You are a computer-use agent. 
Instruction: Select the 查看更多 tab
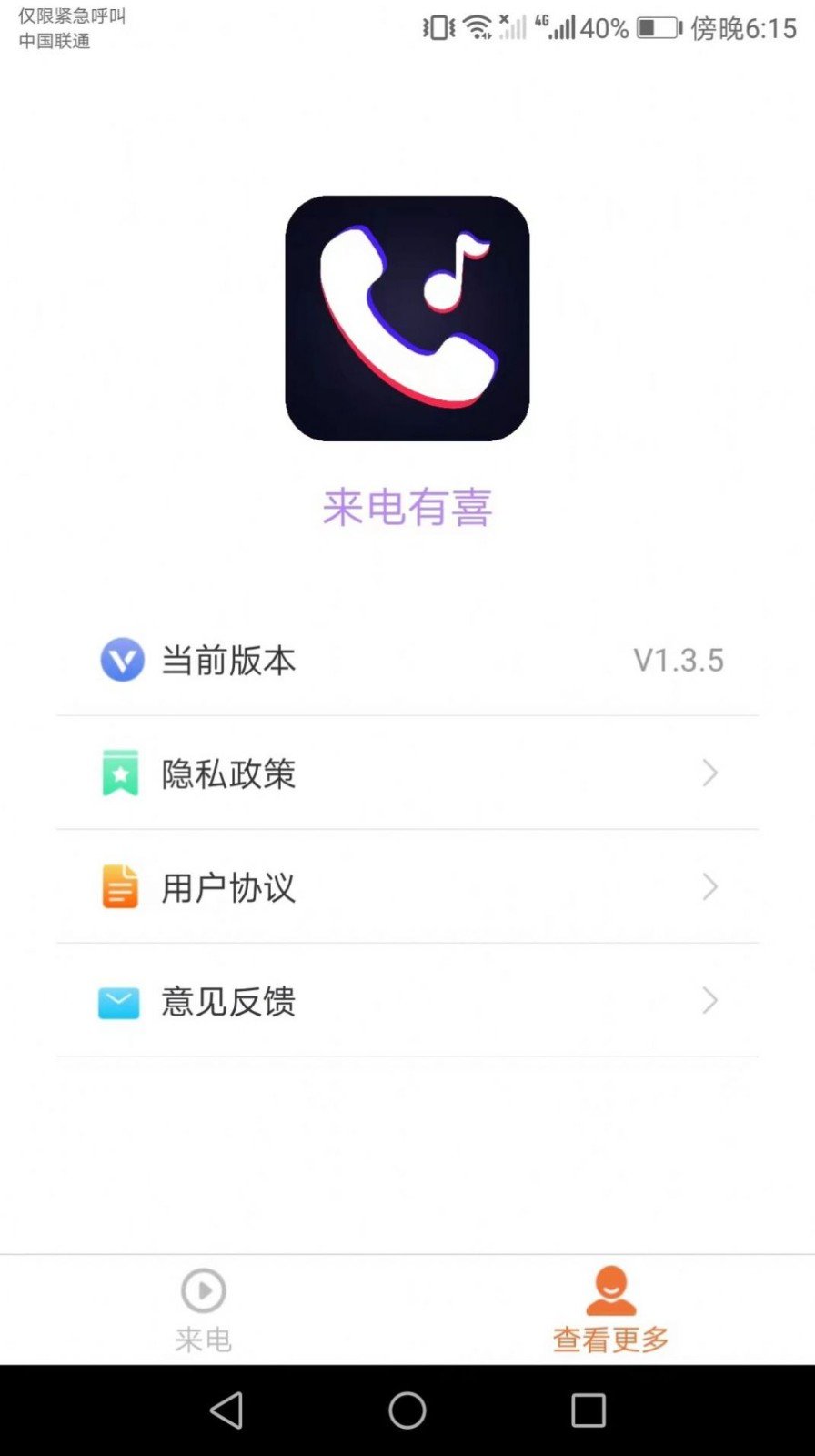(x=610, y=1309)
